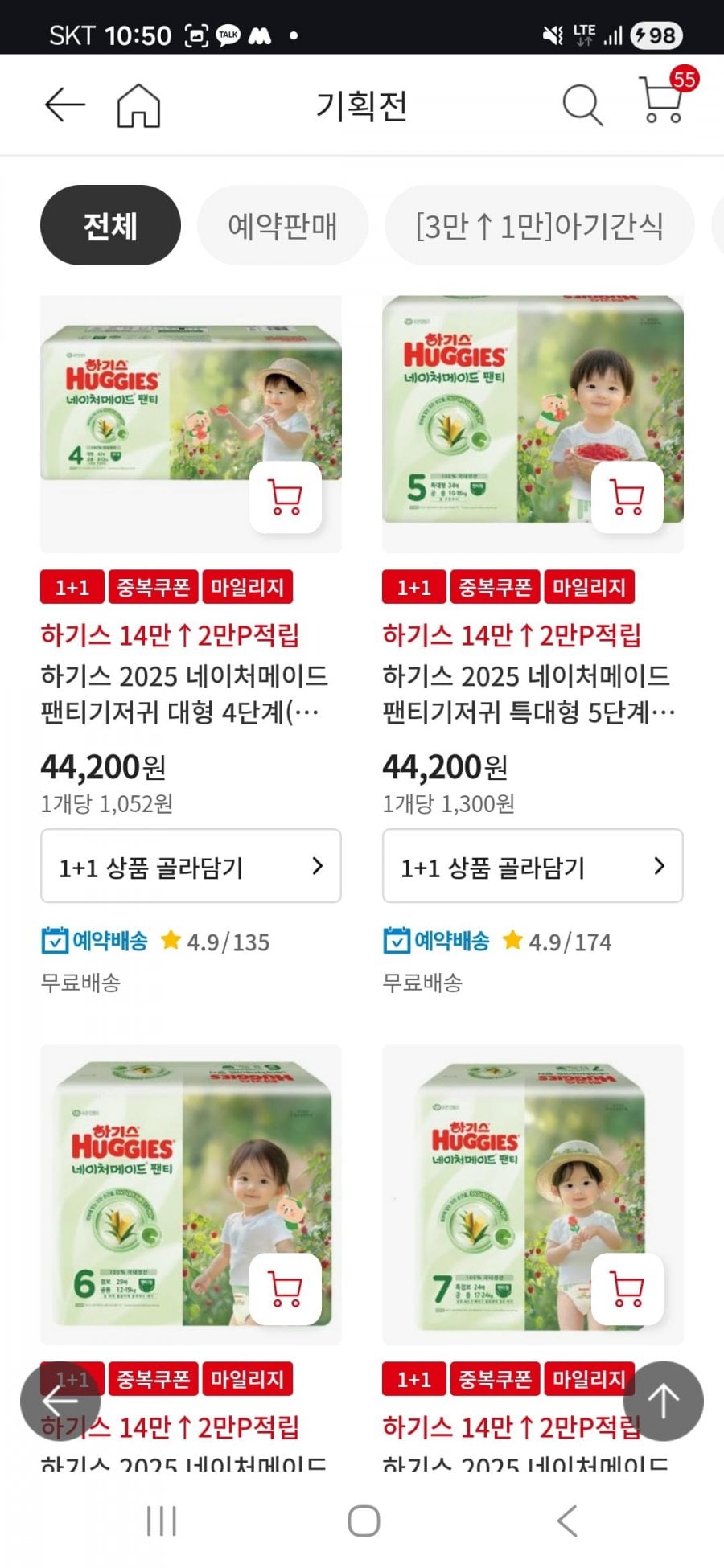The width and height of the screenshot is (724, 1568).
Task: Switch to the 예약판매 chip
Action: tap(282, 226)
